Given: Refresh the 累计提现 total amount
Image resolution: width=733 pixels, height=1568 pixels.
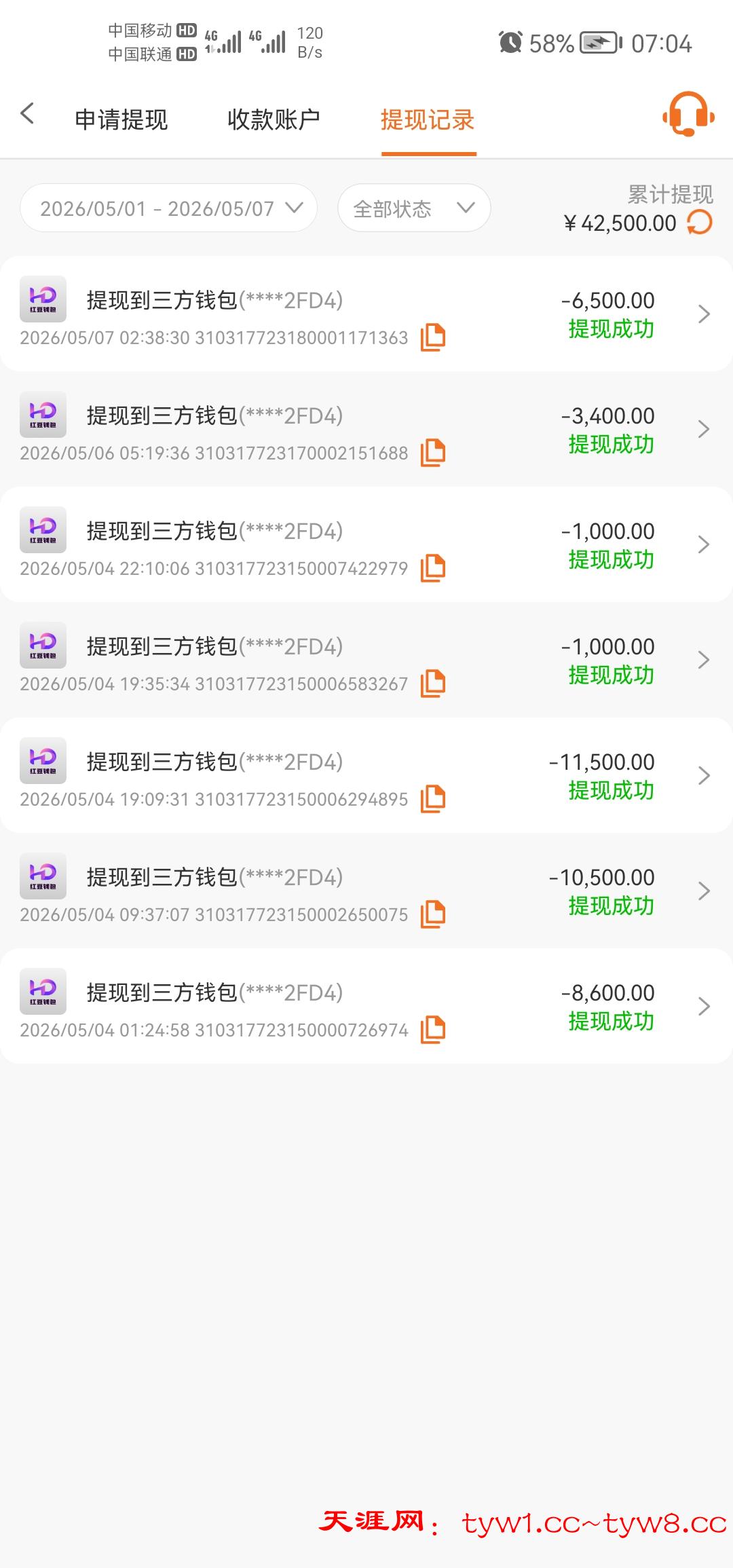Looking at the screenshot, I should coord(700,223).
